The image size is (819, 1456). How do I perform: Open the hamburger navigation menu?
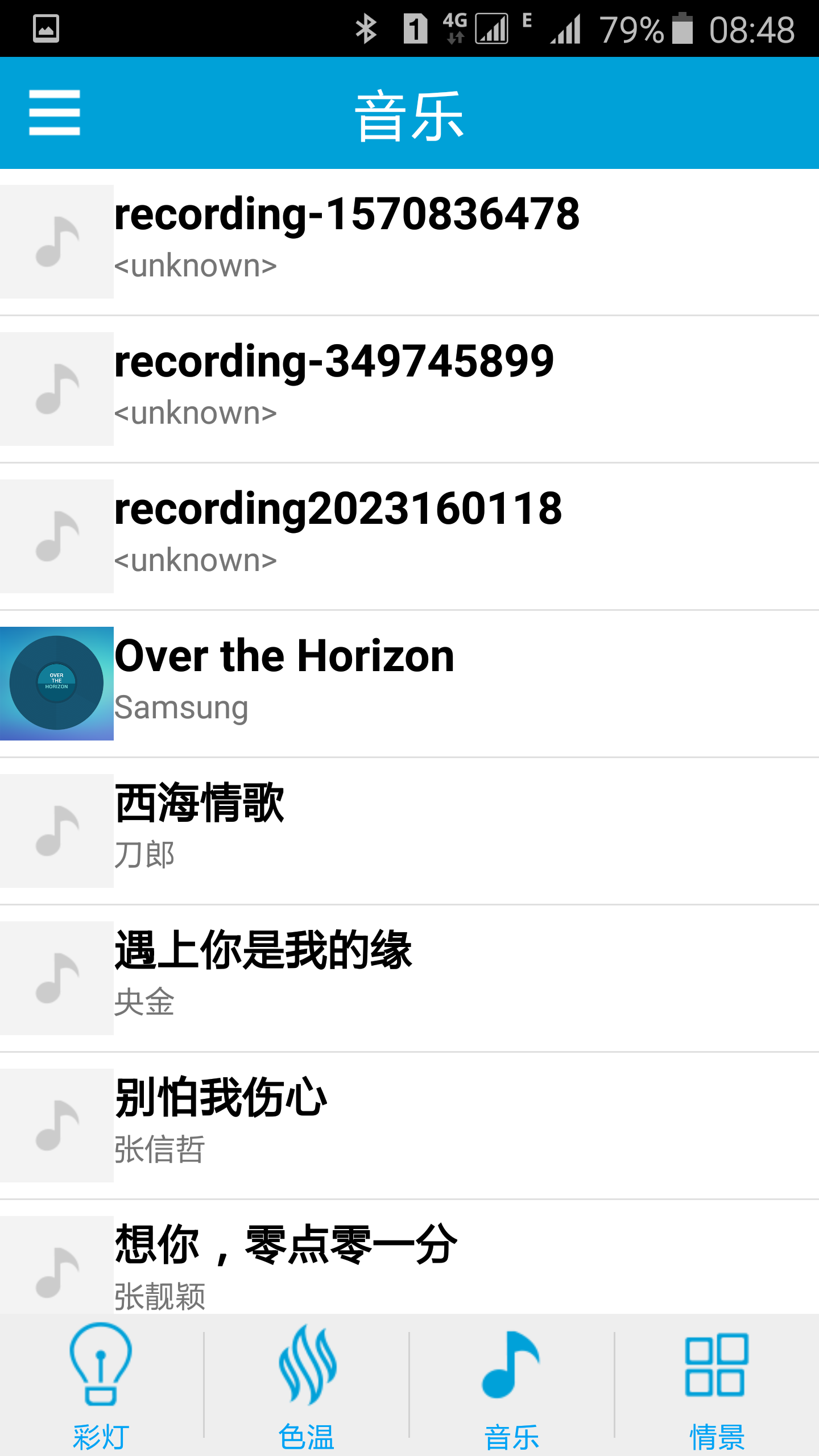tap(55, 111)
